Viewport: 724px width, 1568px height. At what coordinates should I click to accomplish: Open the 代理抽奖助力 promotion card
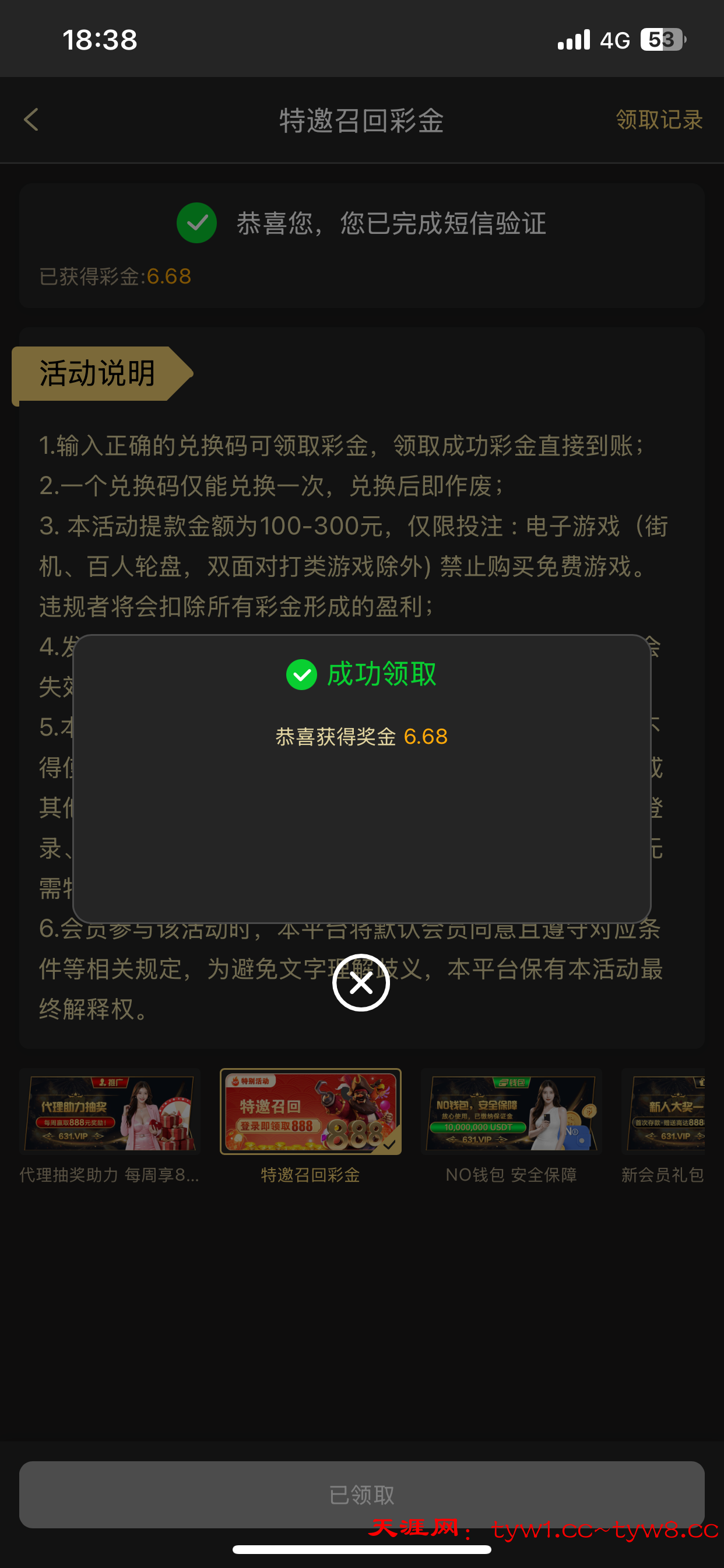pos(110,1112)
